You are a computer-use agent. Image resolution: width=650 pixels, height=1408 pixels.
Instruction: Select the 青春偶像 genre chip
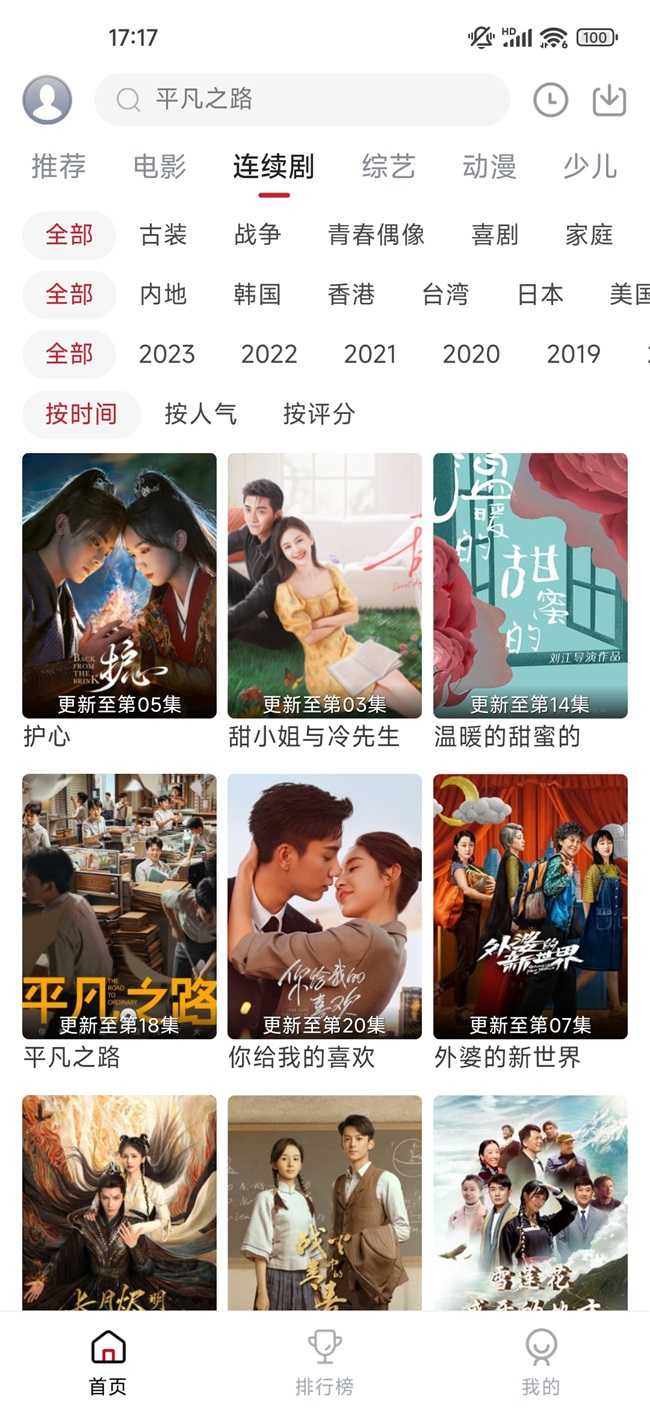pyautogui.click(x=376, y=235)
